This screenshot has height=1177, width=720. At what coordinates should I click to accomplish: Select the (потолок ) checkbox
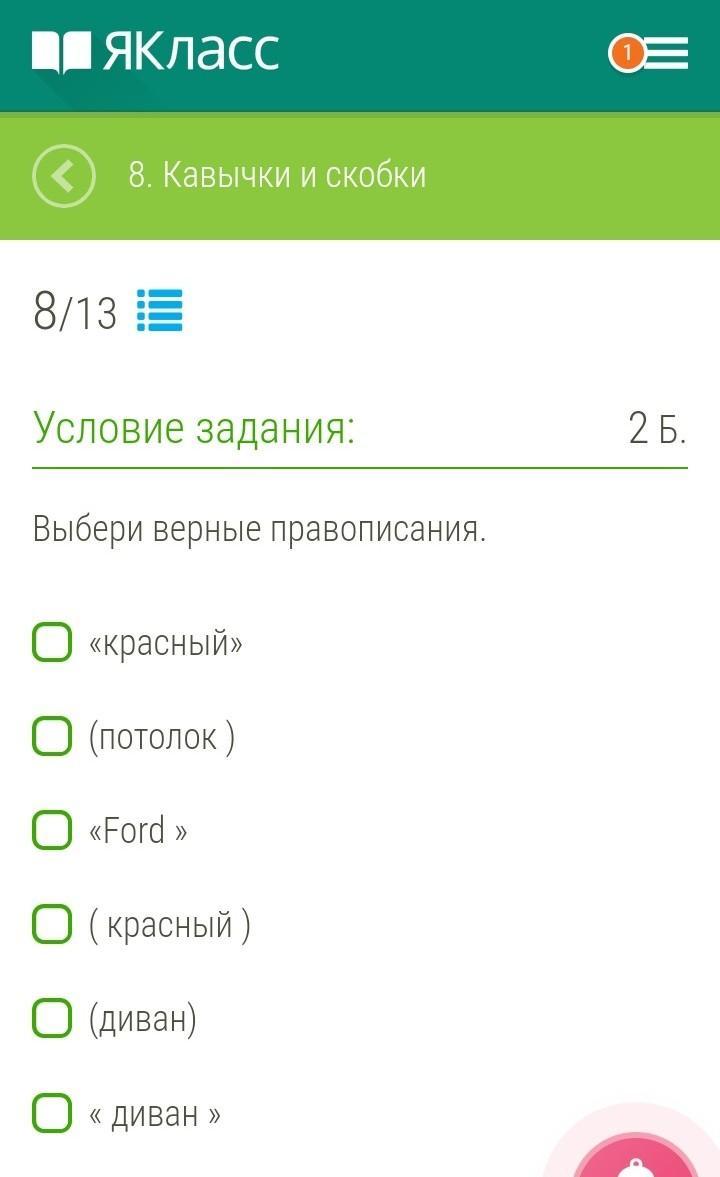(x=53, y=737)
